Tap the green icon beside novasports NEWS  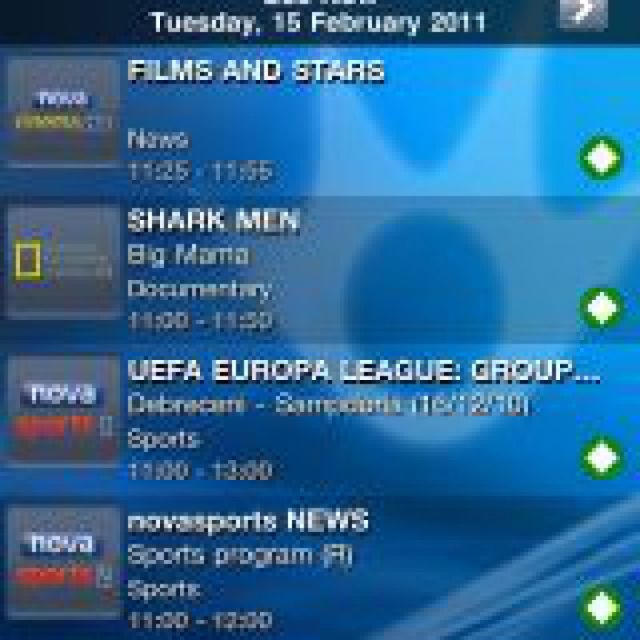coord(602,606)
